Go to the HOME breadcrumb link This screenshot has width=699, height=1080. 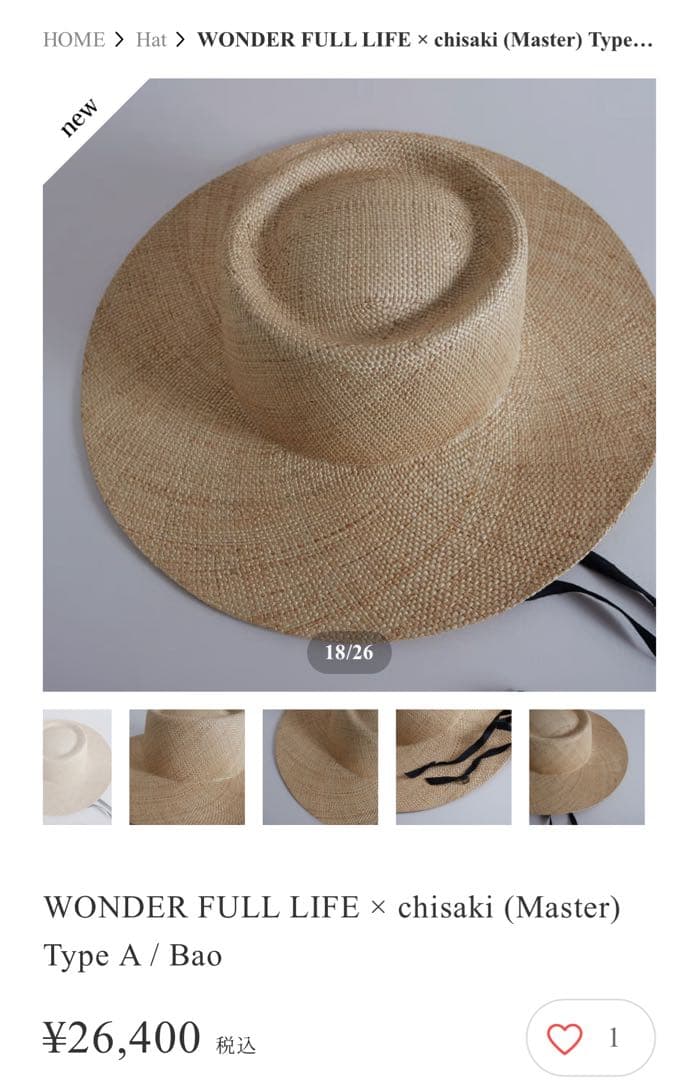click(x=73, y=40)
